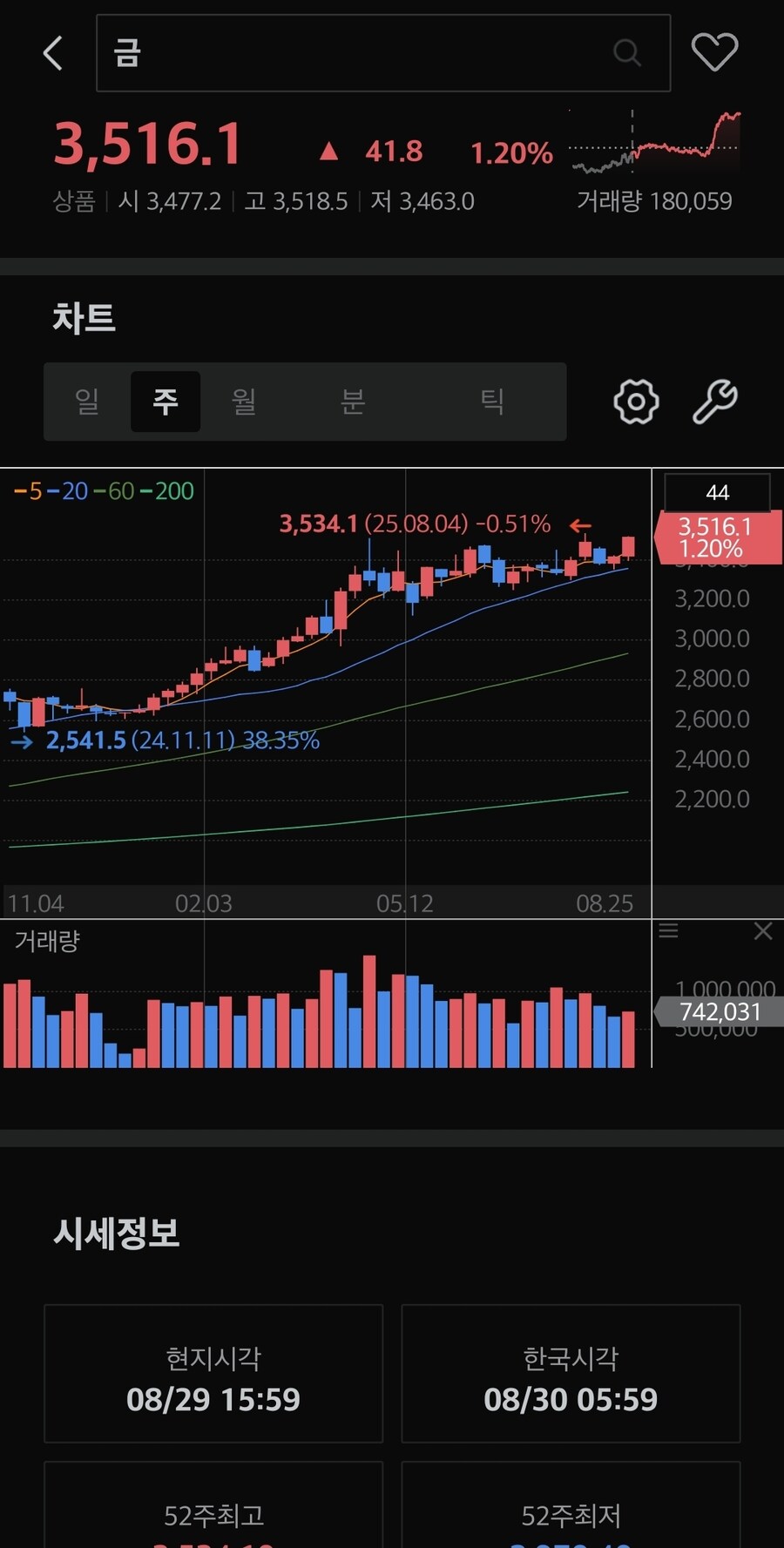Switch chart to 일 (daily) view
The image size is (784, 1548).
pyautogui.click(x=87, y=402)
